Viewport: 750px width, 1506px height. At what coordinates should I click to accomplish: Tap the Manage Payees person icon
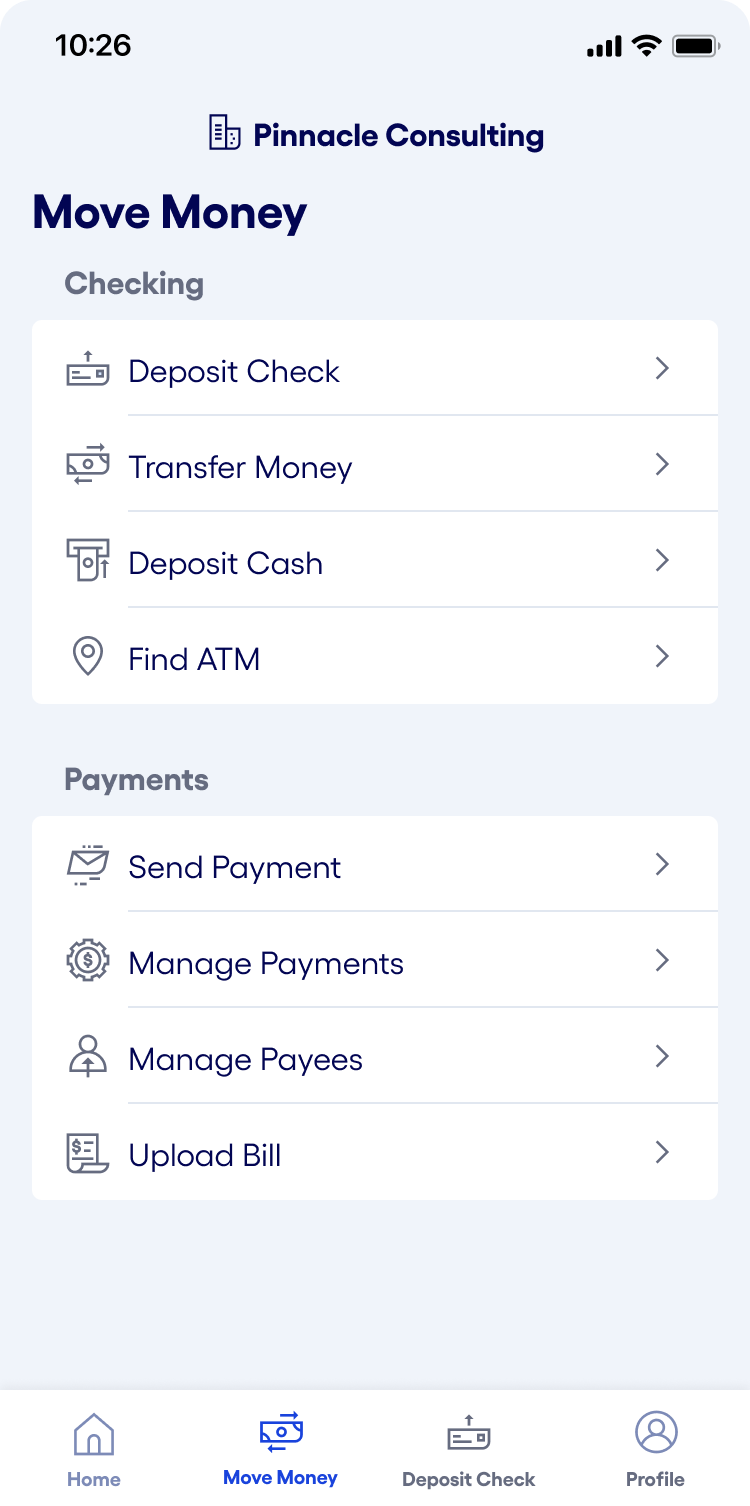(x=88, y=1056)
